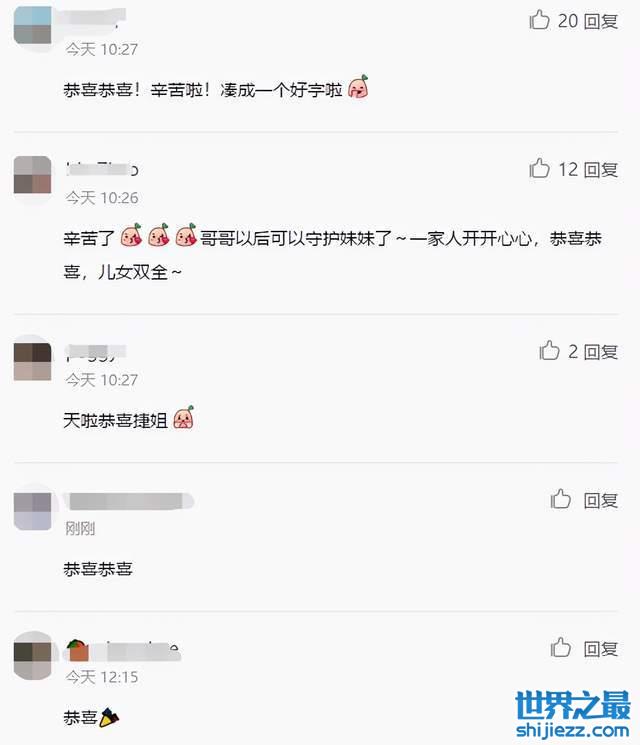Like the '天啦恭喜捷姐' comment
Image resolution: width=640 pixels, height=745 pixels.
549,351
